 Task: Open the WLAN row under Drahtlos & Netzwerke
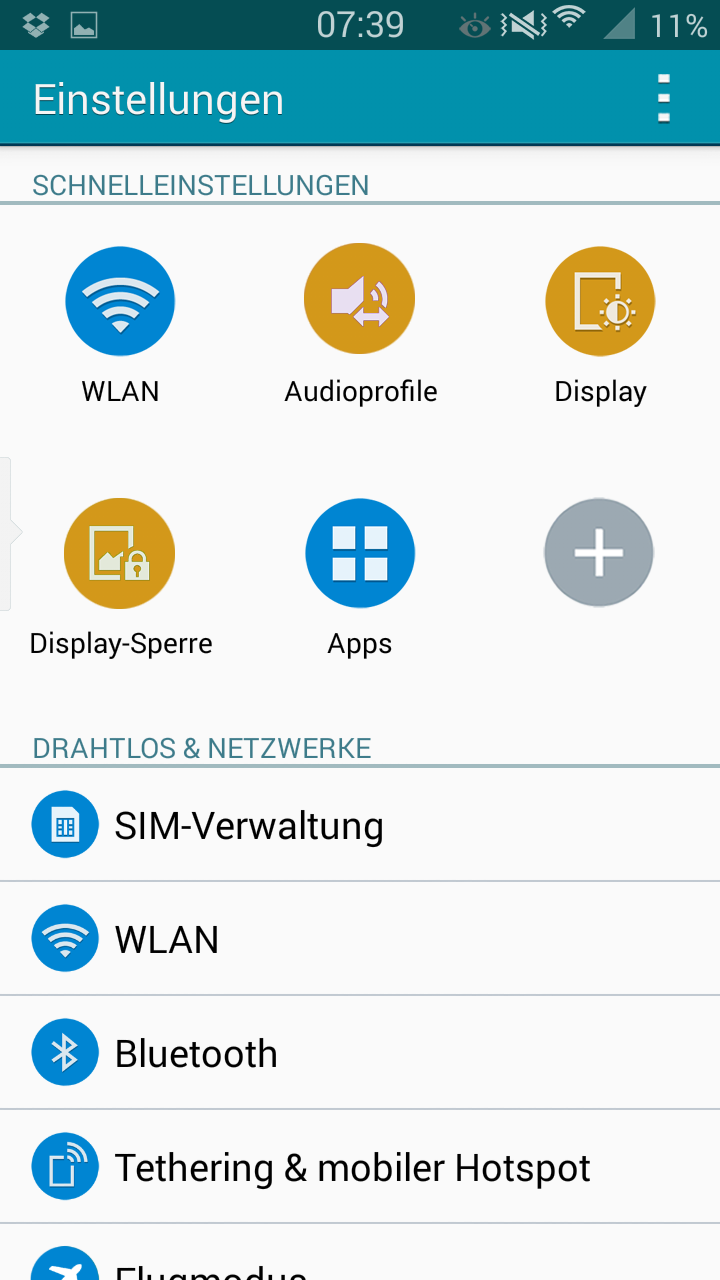pos(360,939)
